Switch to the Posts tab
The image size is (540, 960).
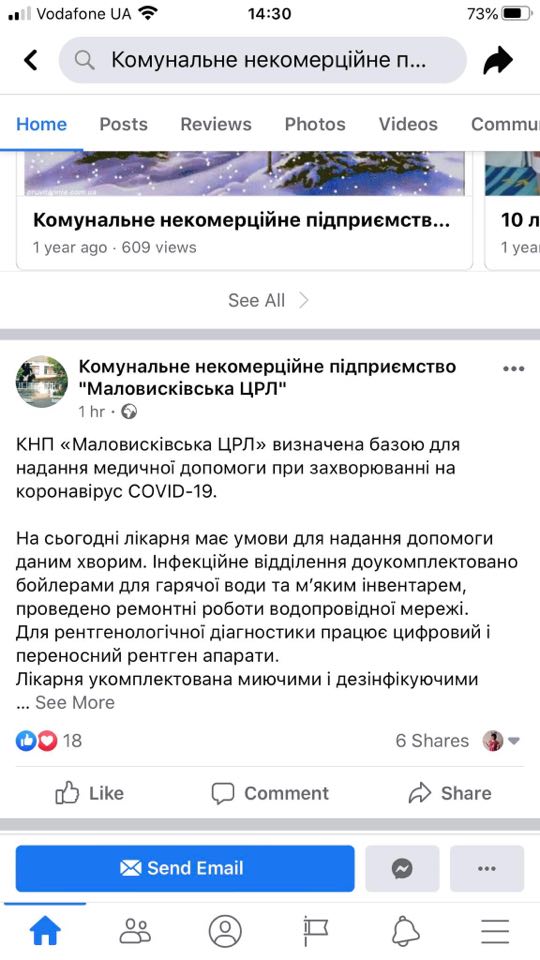click(124, 124)
